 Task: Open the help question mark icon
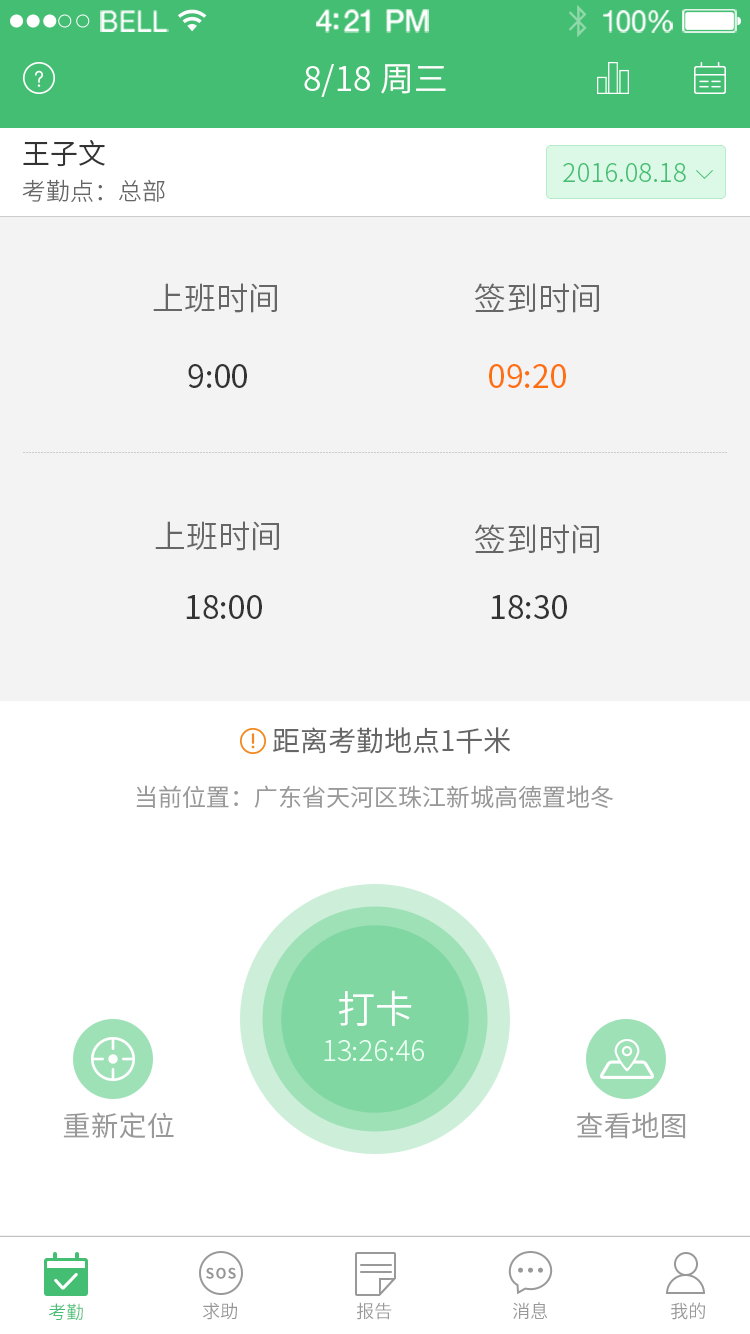(39, 78)
